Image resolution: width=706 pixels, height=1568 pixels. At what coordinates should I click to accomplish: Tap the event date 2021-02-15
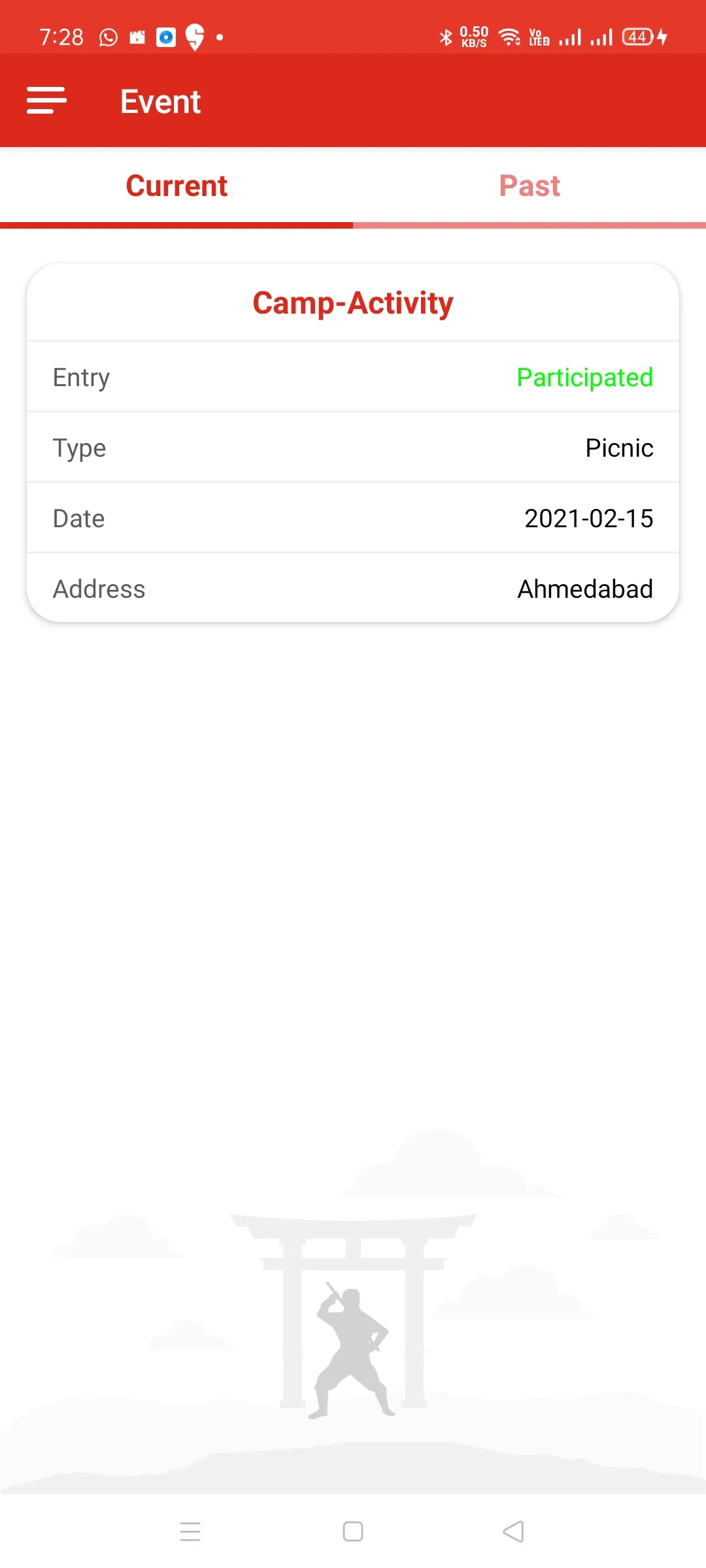click(590, 518)
